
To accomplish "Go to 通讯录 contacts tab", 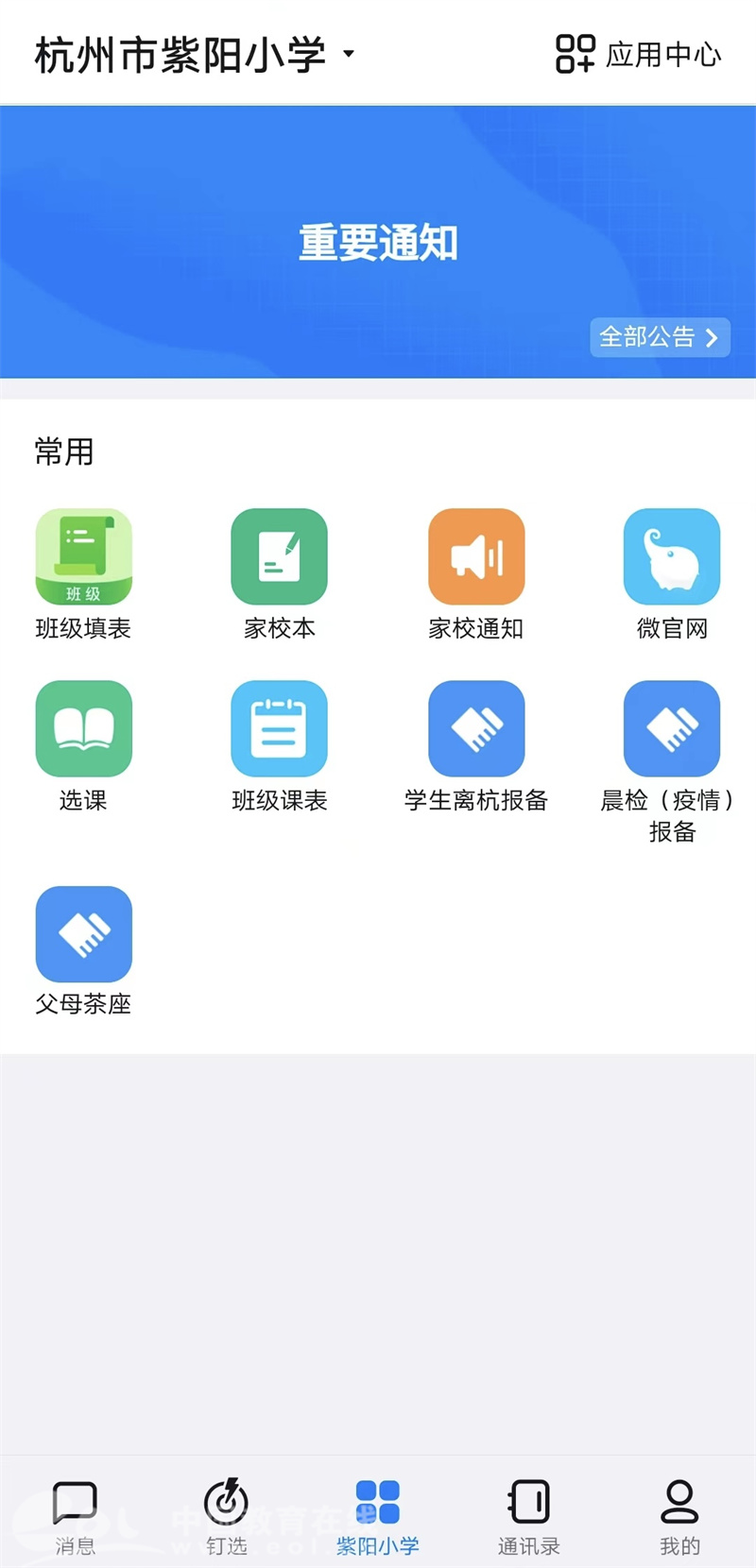I will (x=529, y=1517).
